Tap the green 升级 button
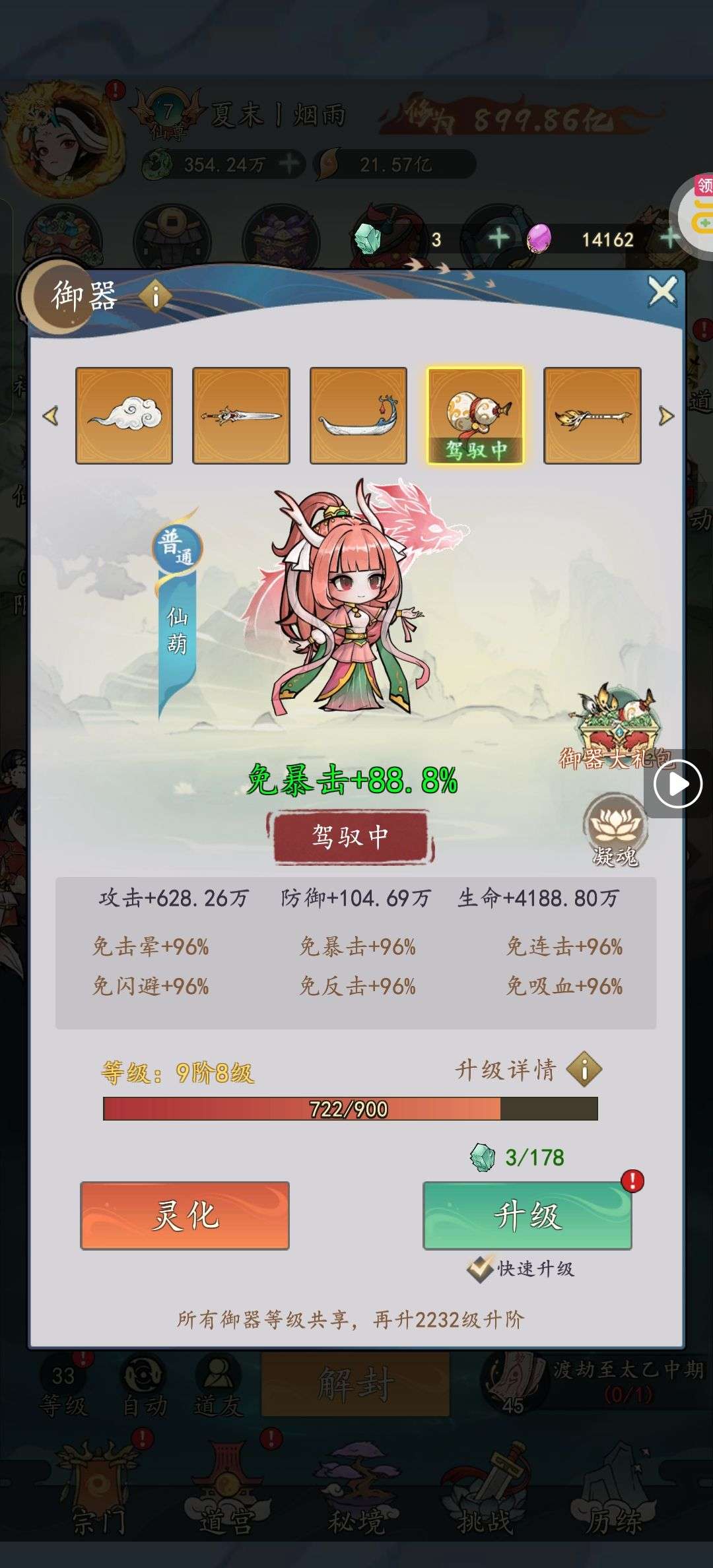Screen dimensions: 713x1568 coord(527,1216)
